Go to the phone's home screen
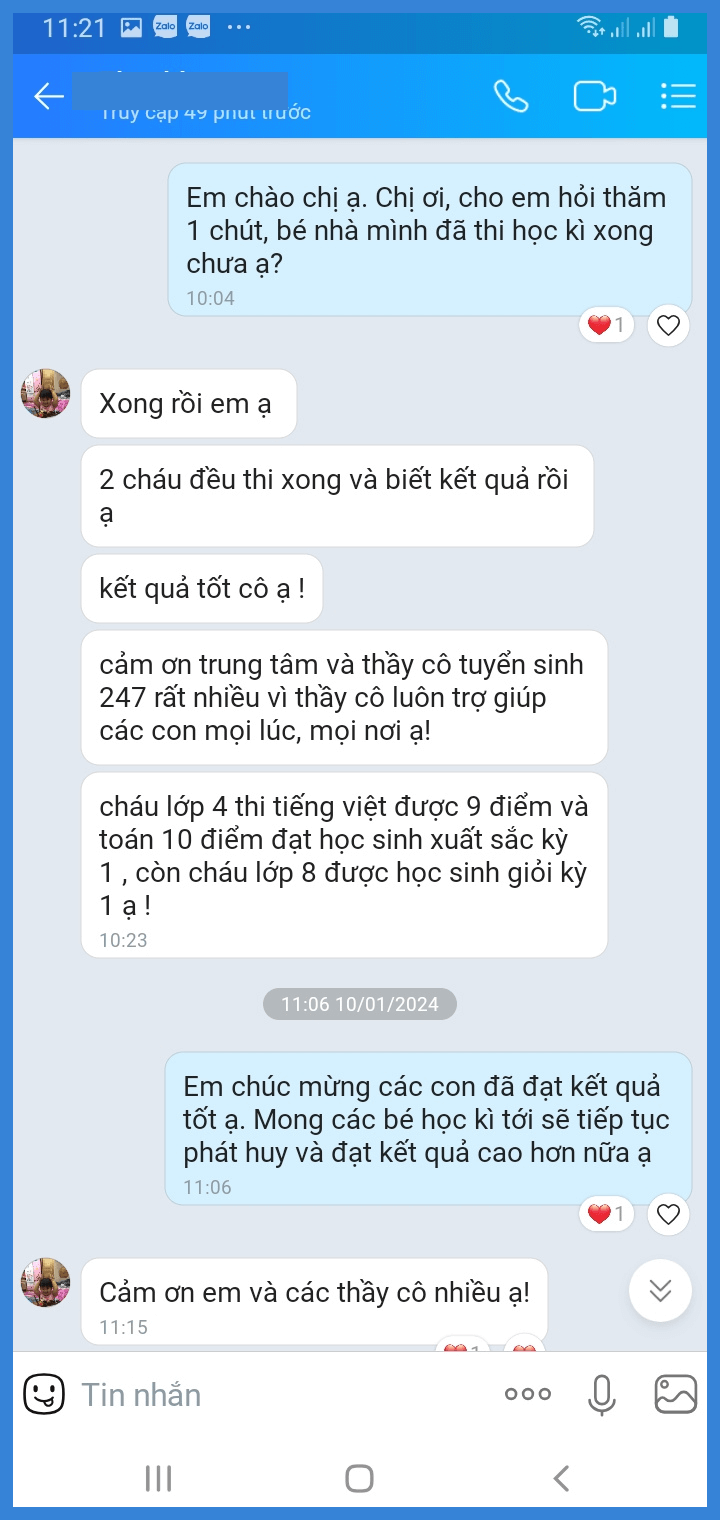The image size is (720, 1520). point(359,1478)
